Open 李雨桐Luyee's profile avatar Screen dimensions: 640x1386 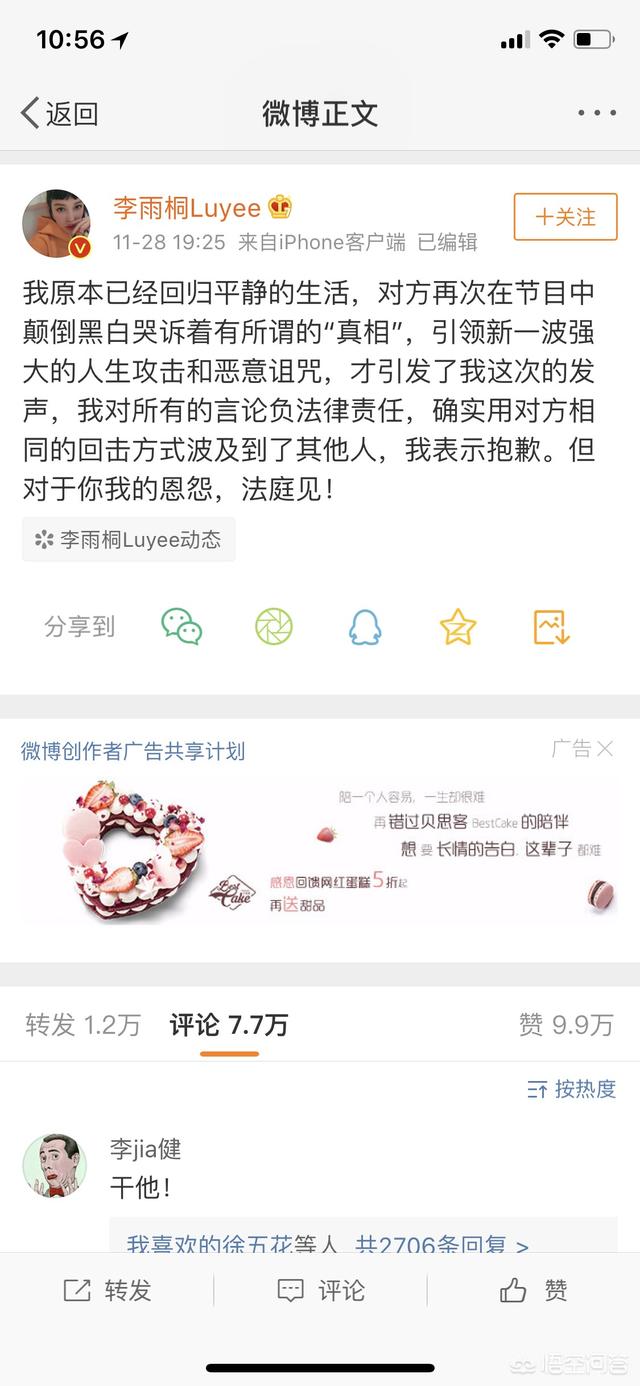[57, 222]
